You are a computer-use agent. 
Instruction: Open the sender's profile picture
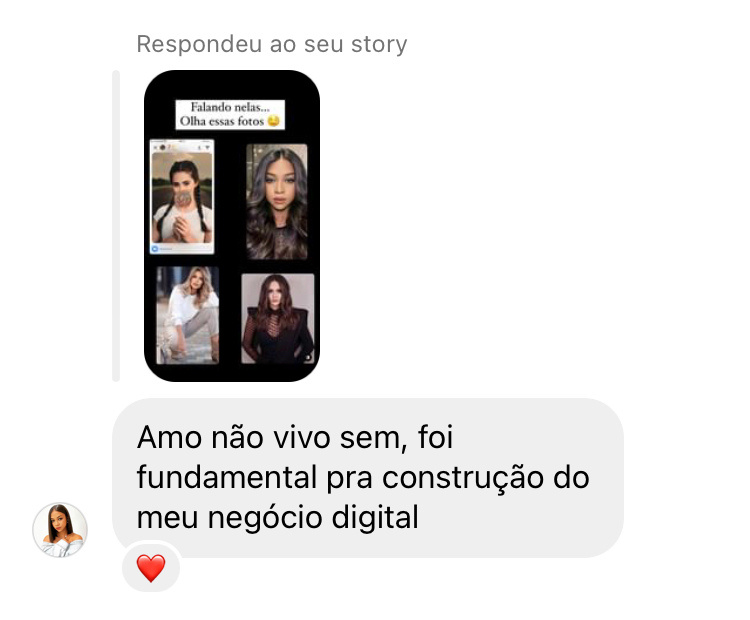pyautogui.click(x=60, y=529)
